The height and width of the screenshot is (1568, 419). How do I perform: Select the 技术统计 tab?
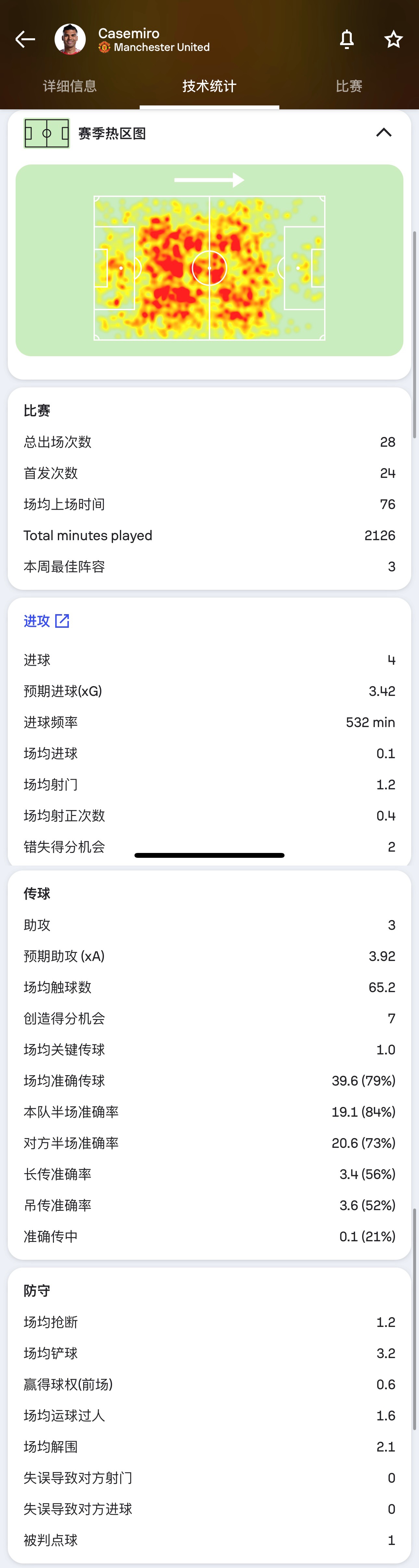pos(209,86)
